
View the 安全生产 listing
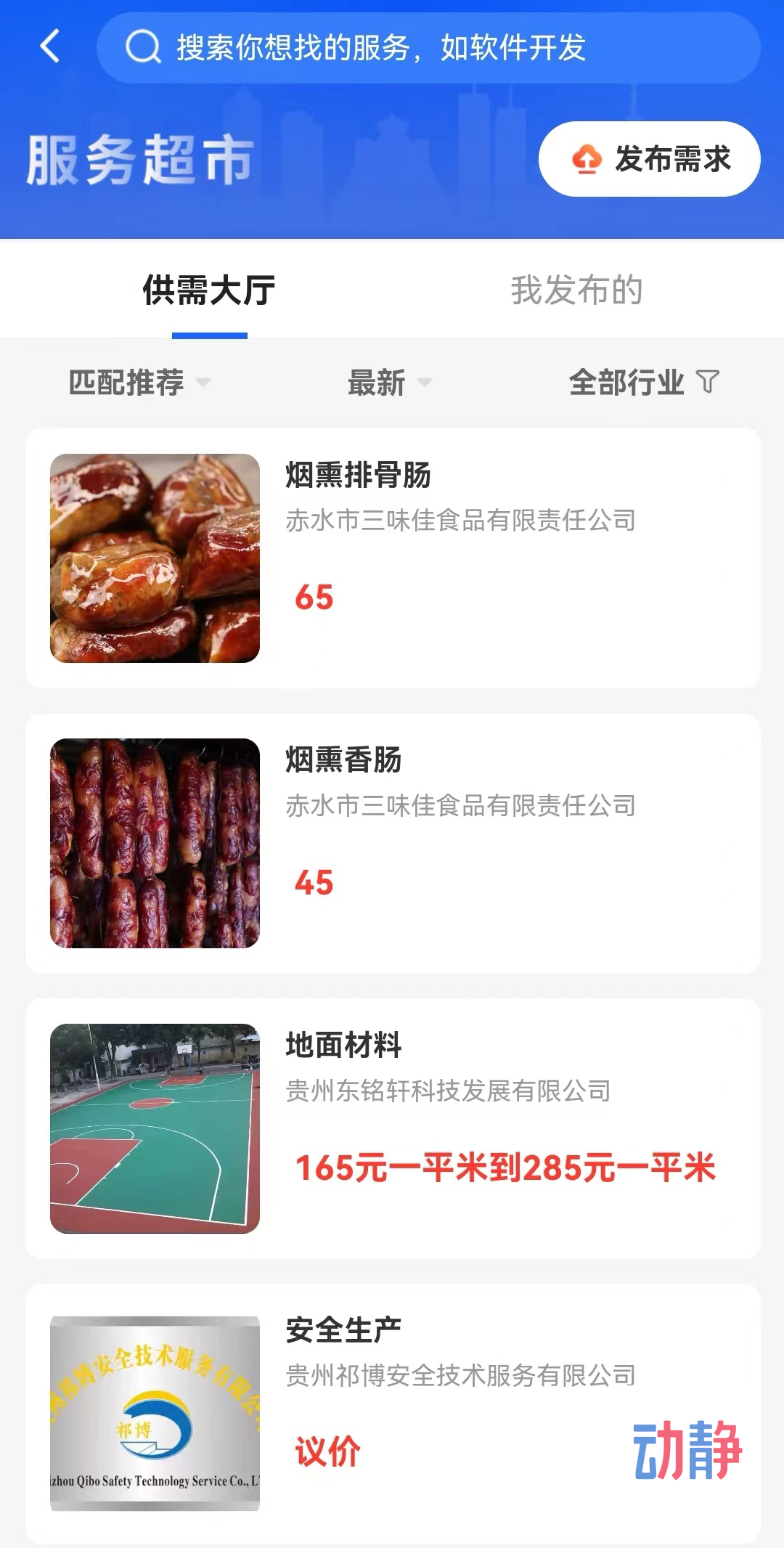[x=393, y=1412]
